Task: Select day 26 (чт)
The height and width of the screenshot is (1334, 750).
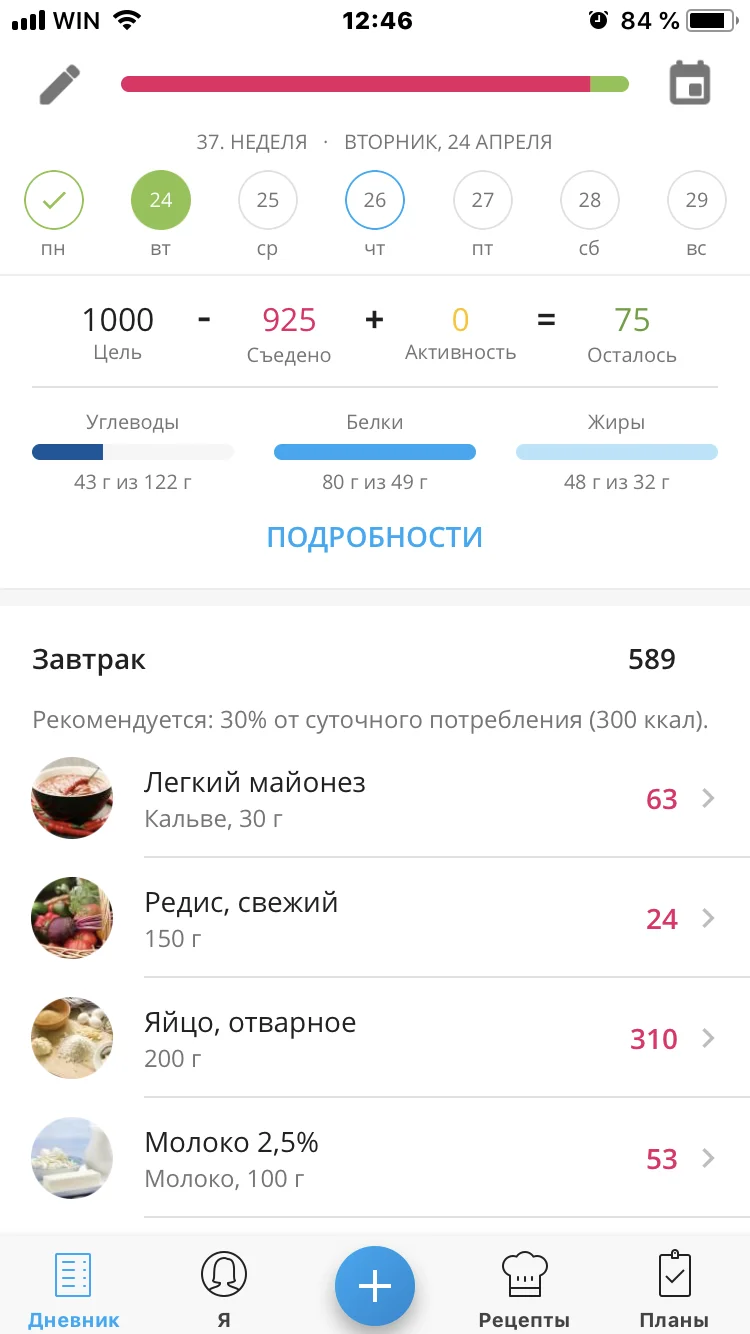Action: coord(375,201)
